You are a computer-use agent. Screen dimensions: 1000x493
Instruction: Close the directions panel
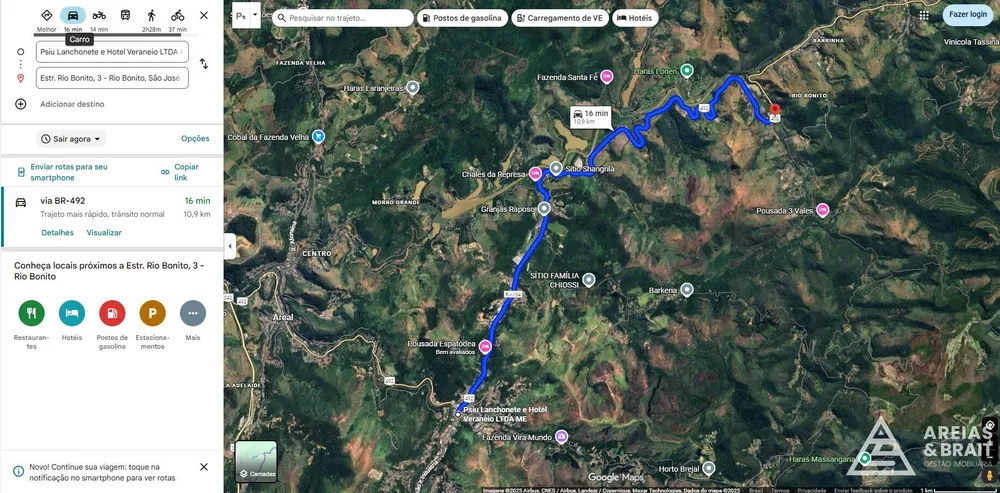click(204, 16)
